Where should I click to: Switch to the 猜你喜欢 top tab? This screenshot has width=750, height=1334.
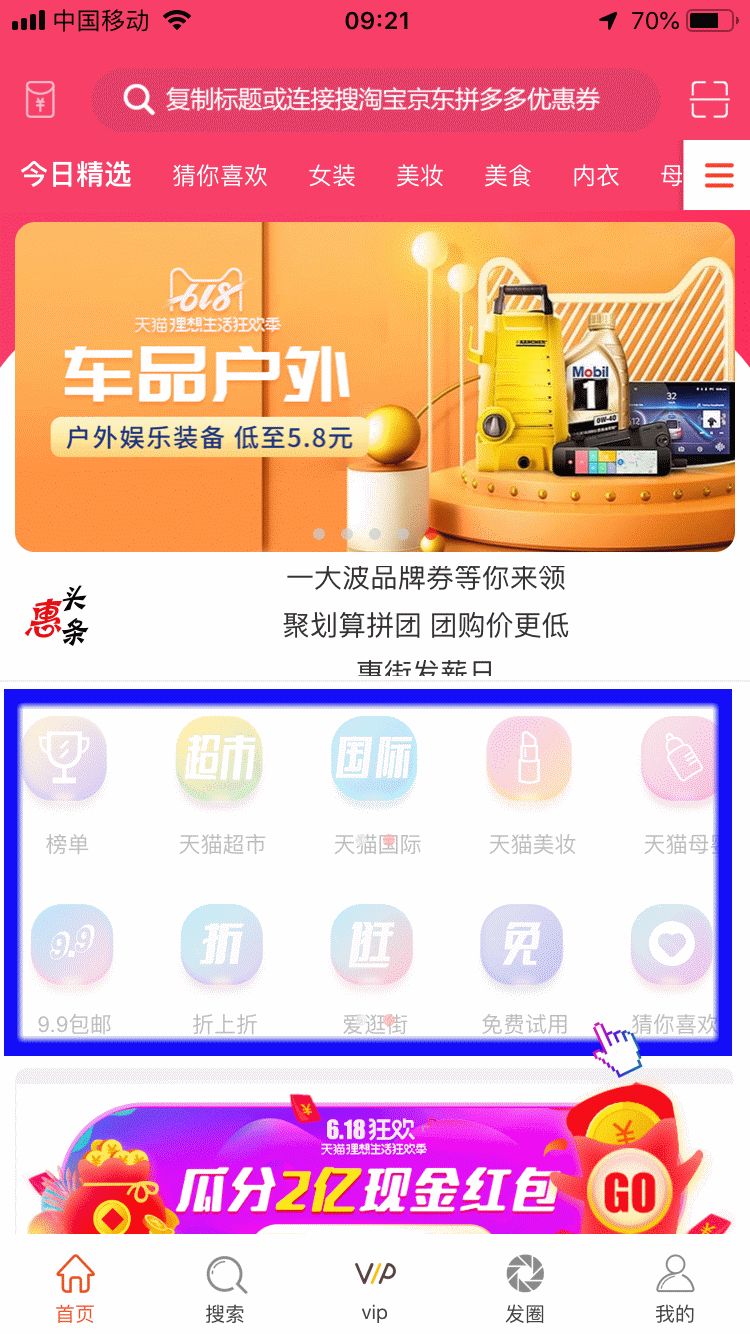point(220,176)
